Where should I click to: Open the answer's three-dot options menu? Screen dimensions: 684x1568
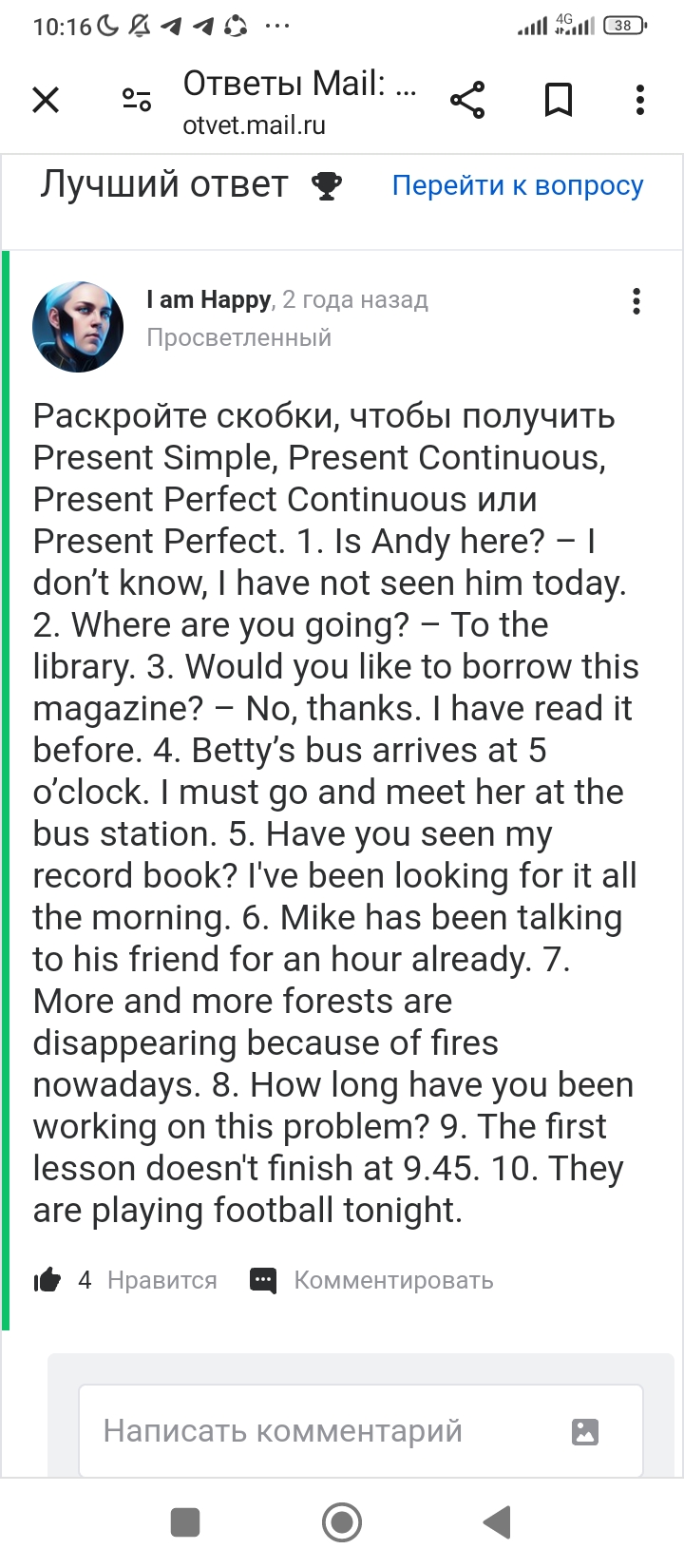click(636, 301)
